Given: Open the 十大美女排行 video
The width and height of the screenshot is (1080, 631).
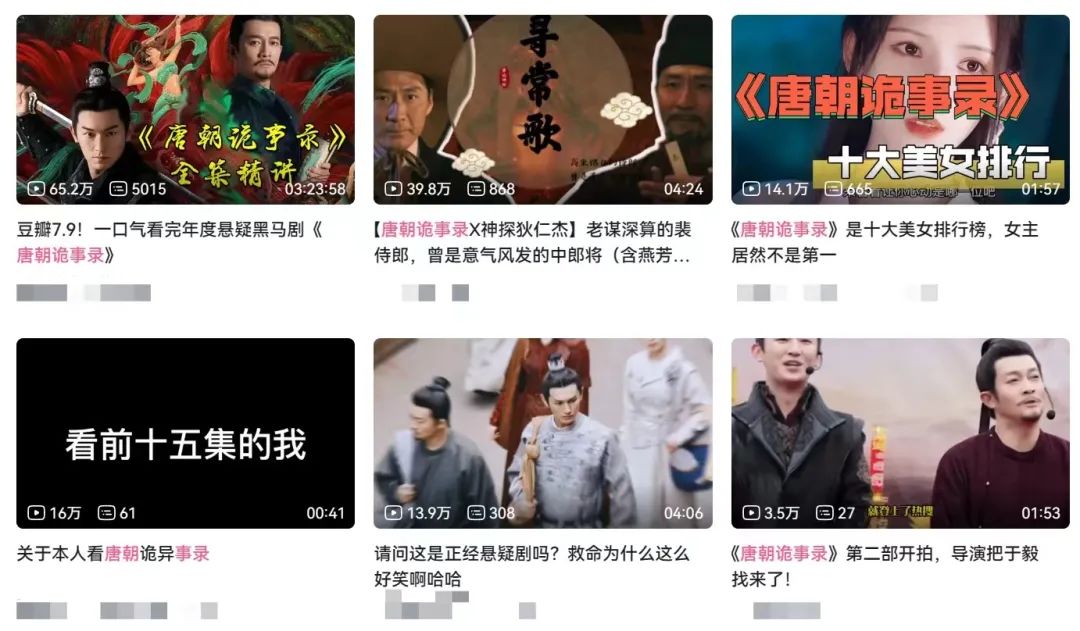Looking at the screenshot, I should (900, 110).
